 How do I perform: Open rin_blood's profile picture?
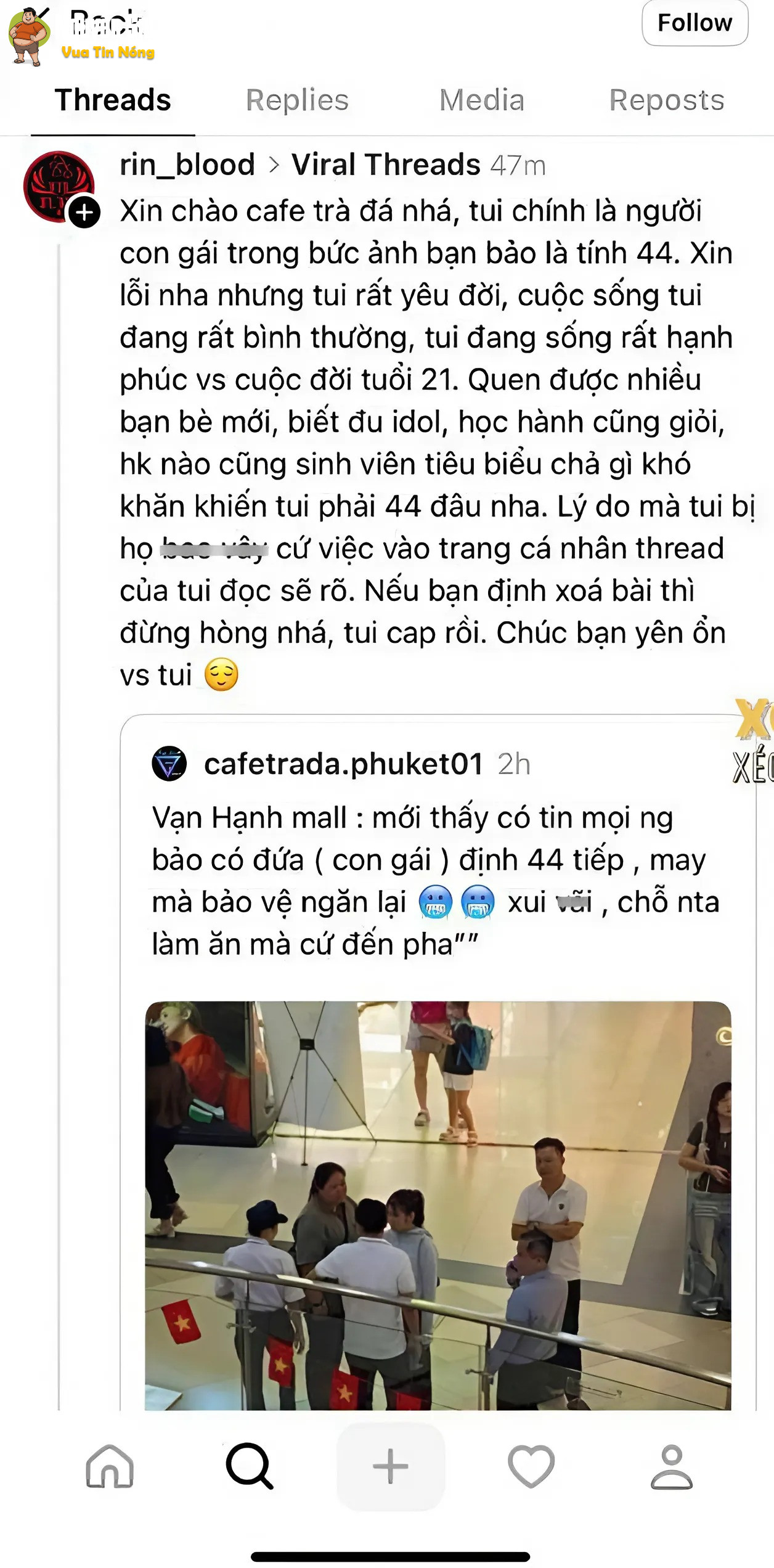[59, 186]
